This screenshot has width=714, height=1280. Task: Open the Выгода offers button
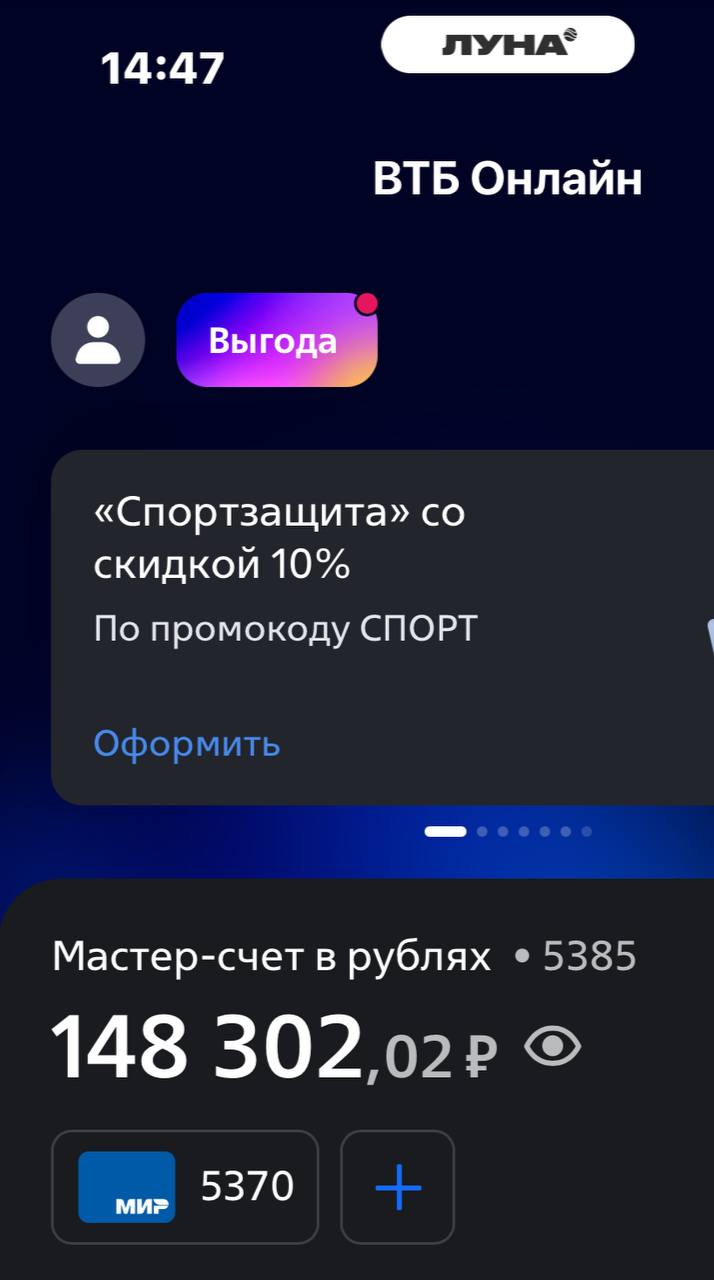click(x=277, y=341)
